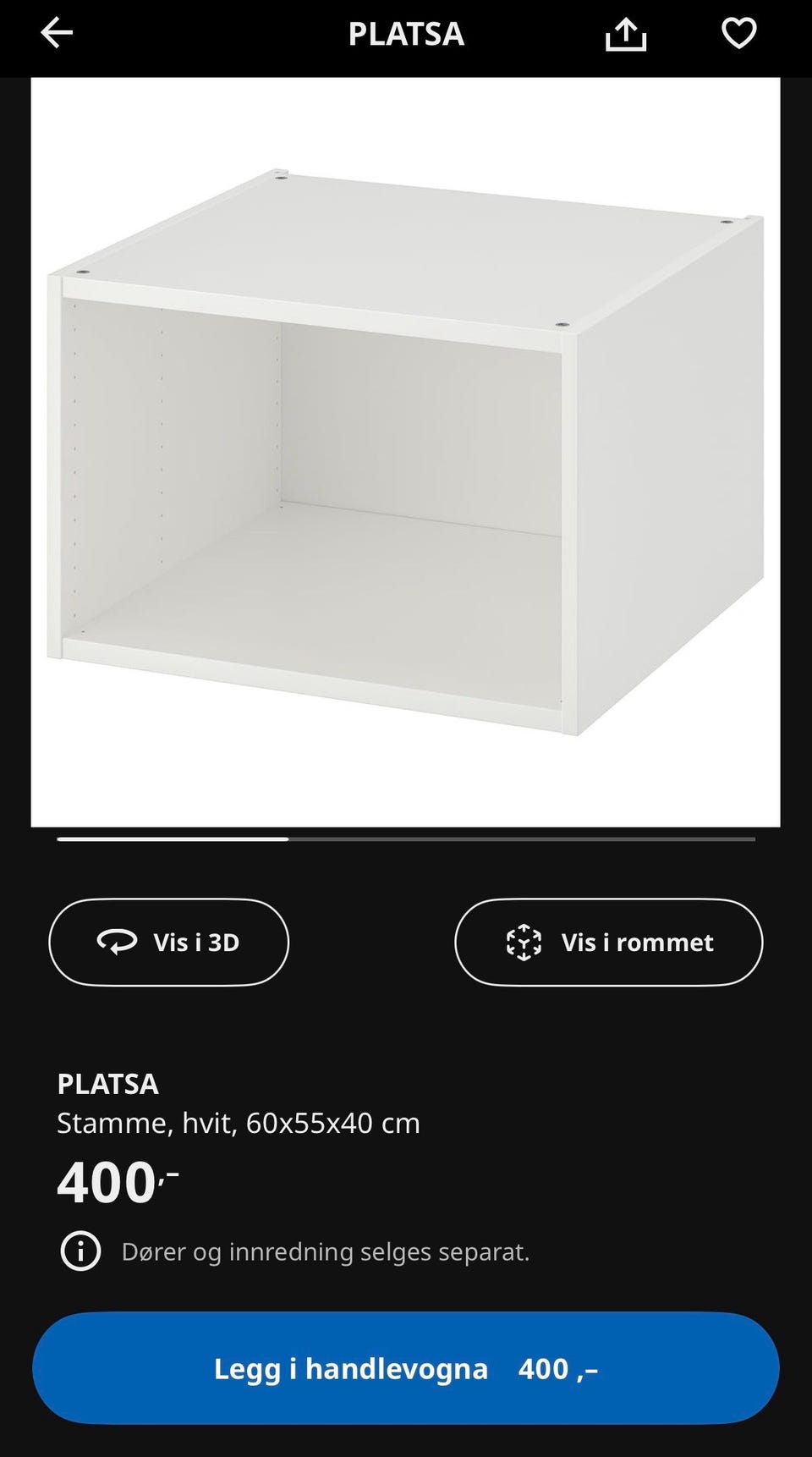The image size is (812, 1457).
Task: Share the PLATSA product
Action: tap(626, 35)
